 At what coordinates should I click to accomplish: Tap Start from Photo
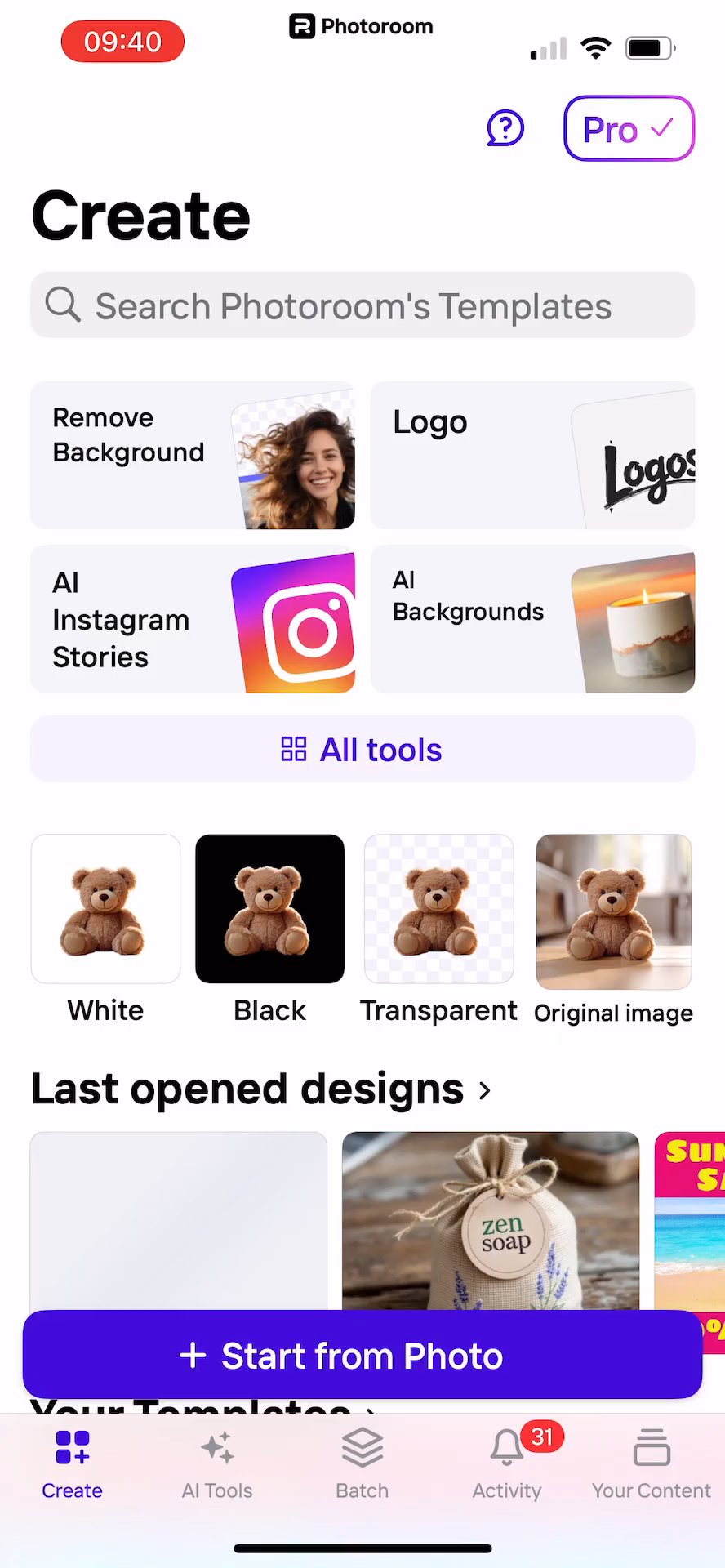pyautogui.click(x=362, y=1356)
